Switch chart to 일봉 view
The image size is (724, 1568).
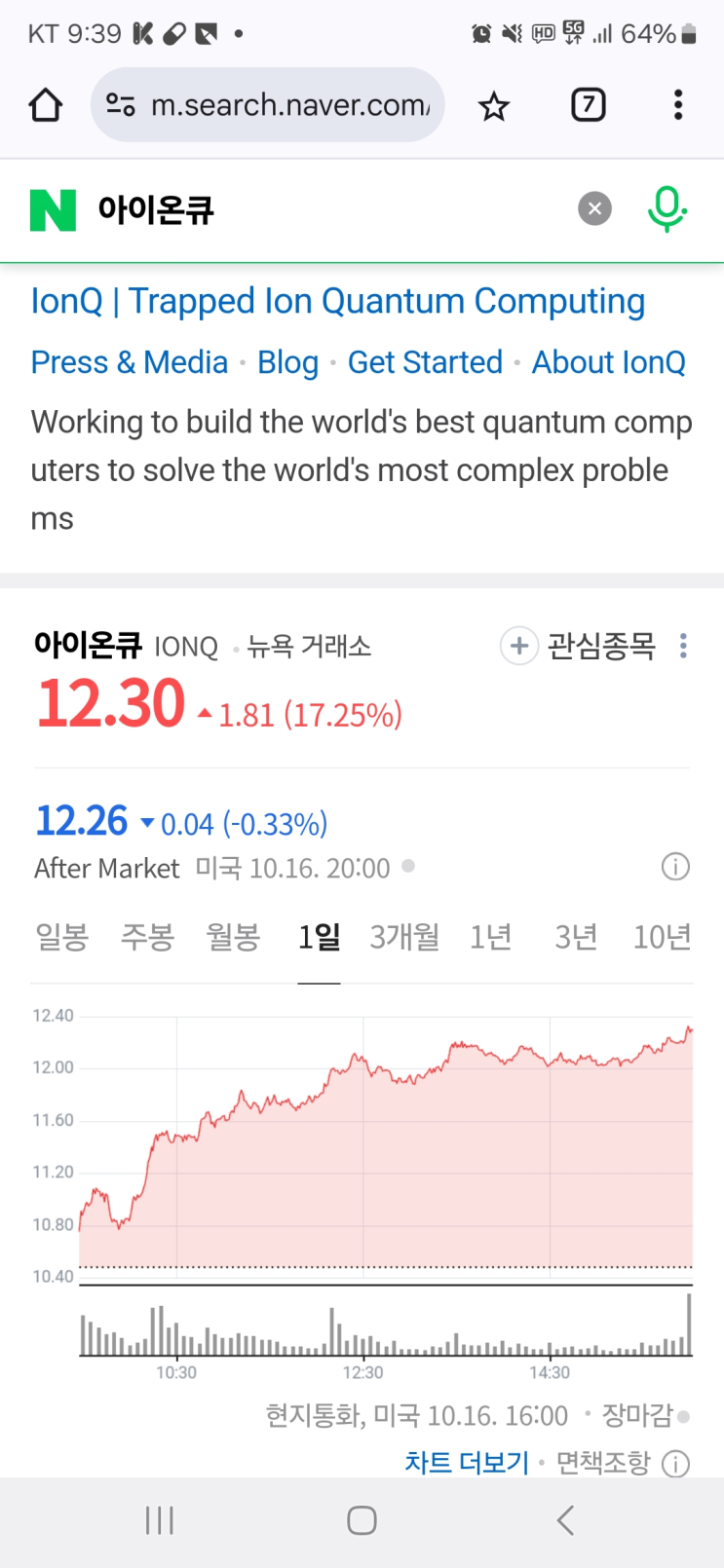coord(62,937)
